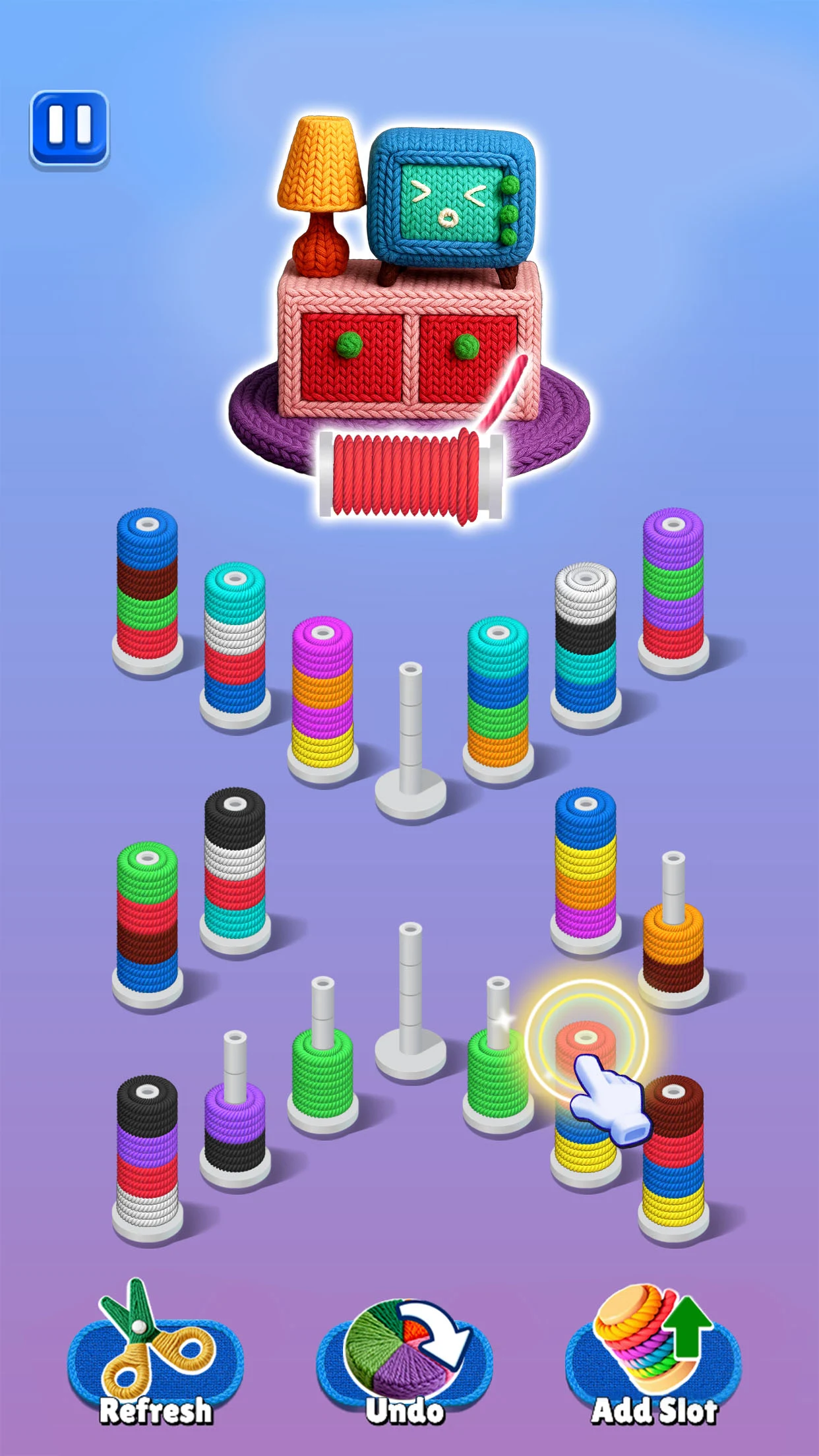Pick the stack topped with a white ring
819x1456 pixels.
(x=586, y=640)
